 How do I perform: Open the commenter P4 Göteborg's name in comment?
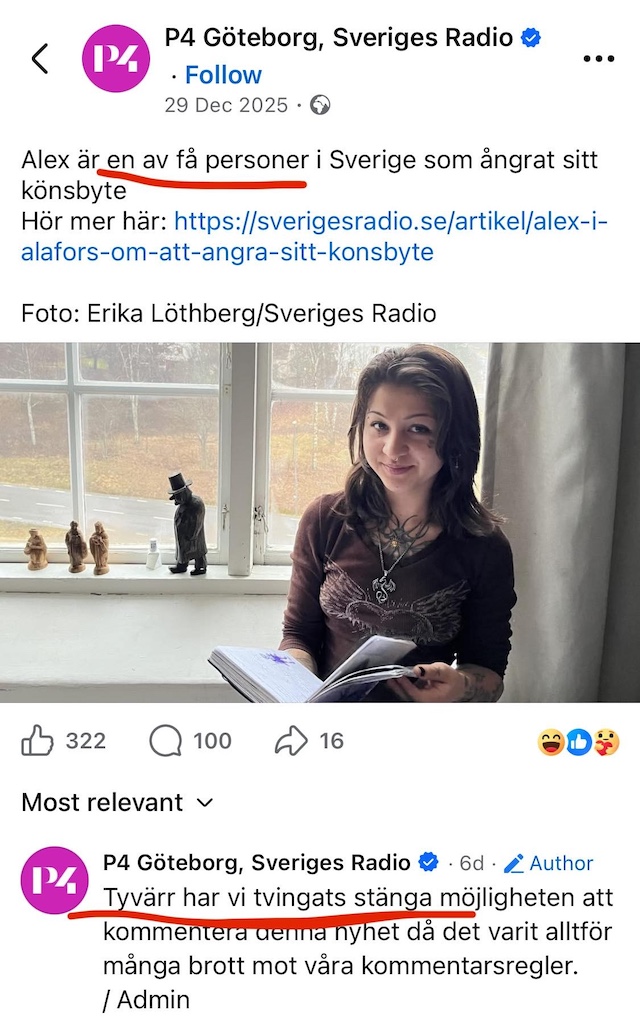(257, 862)
